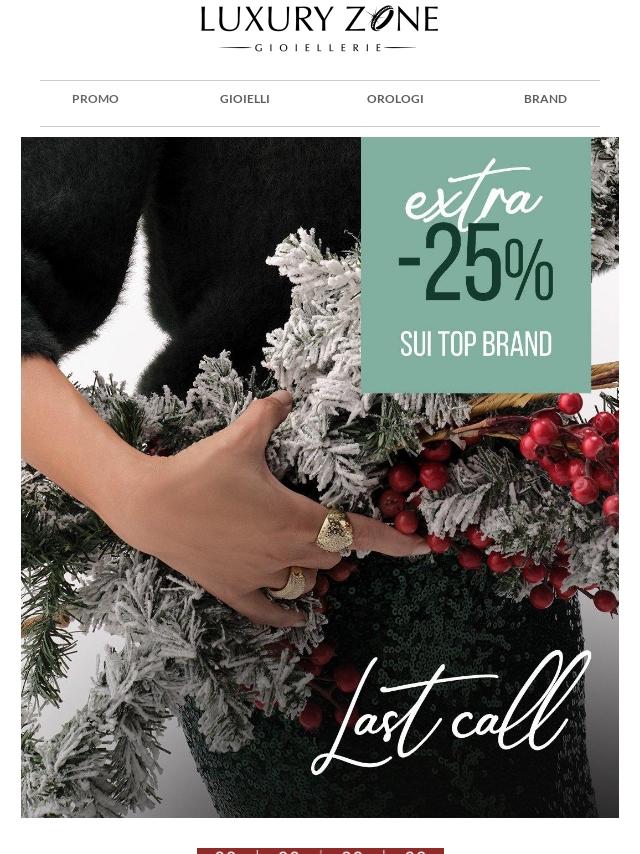
Task: Select the OROLOGI link
Action: 395,99
